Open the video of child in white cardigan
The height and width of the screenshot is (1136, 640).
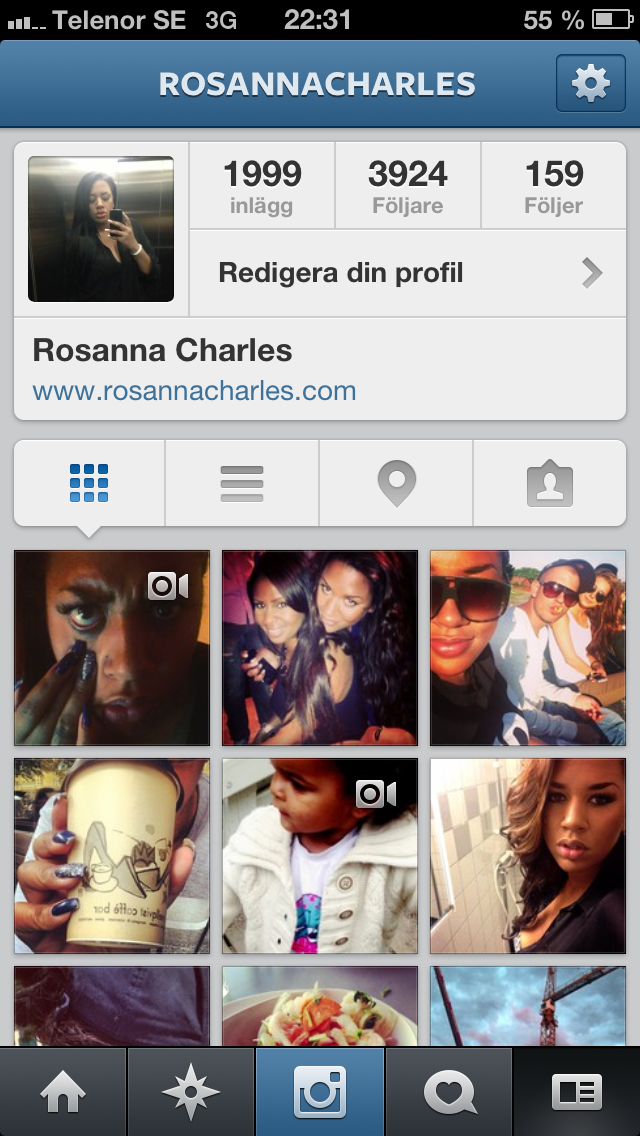[320, 856]
